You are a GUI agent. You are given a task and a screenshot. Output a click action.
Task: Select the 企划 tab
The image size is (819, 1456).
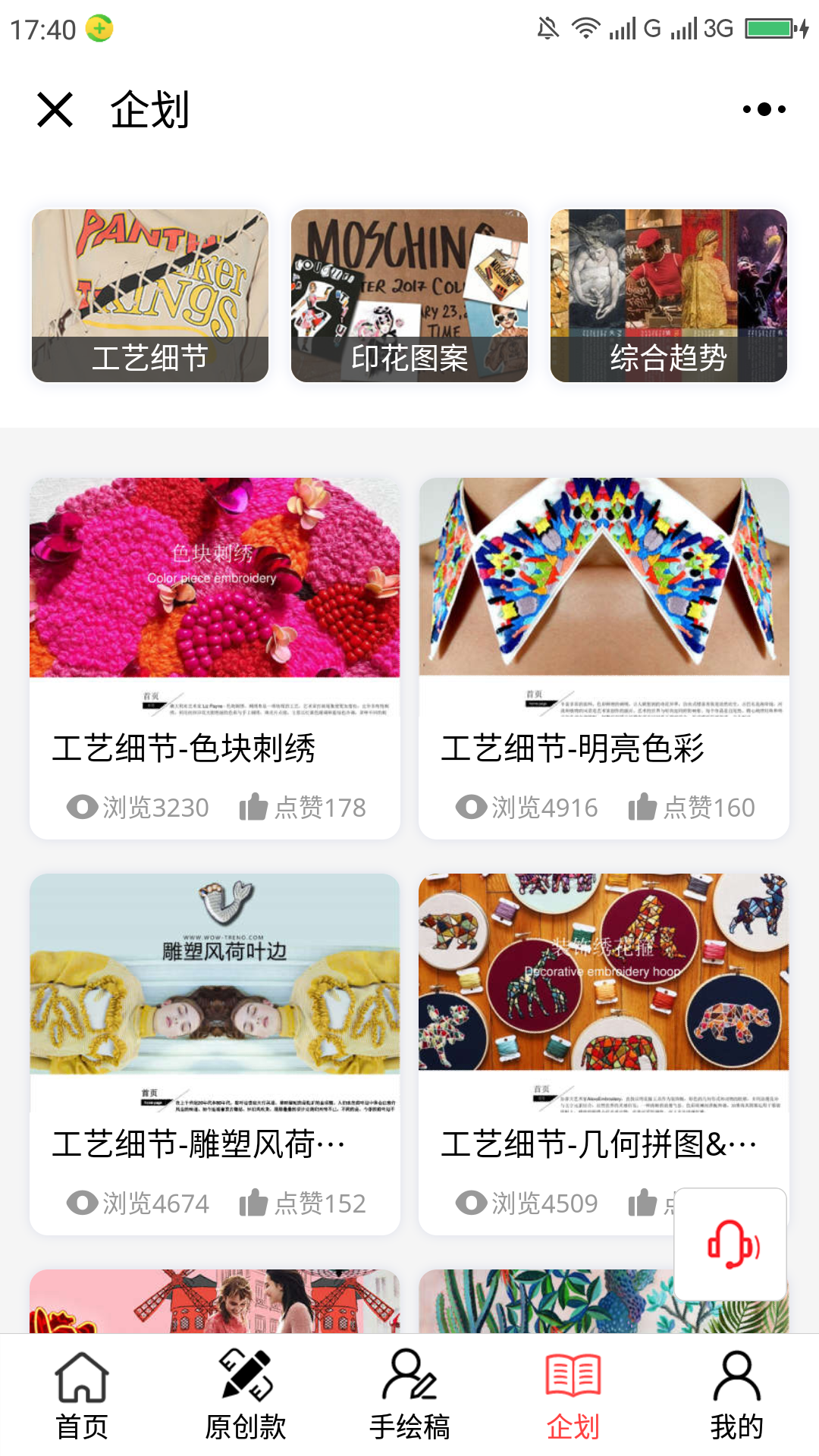pyautogui.click(x=573, y=1395)
